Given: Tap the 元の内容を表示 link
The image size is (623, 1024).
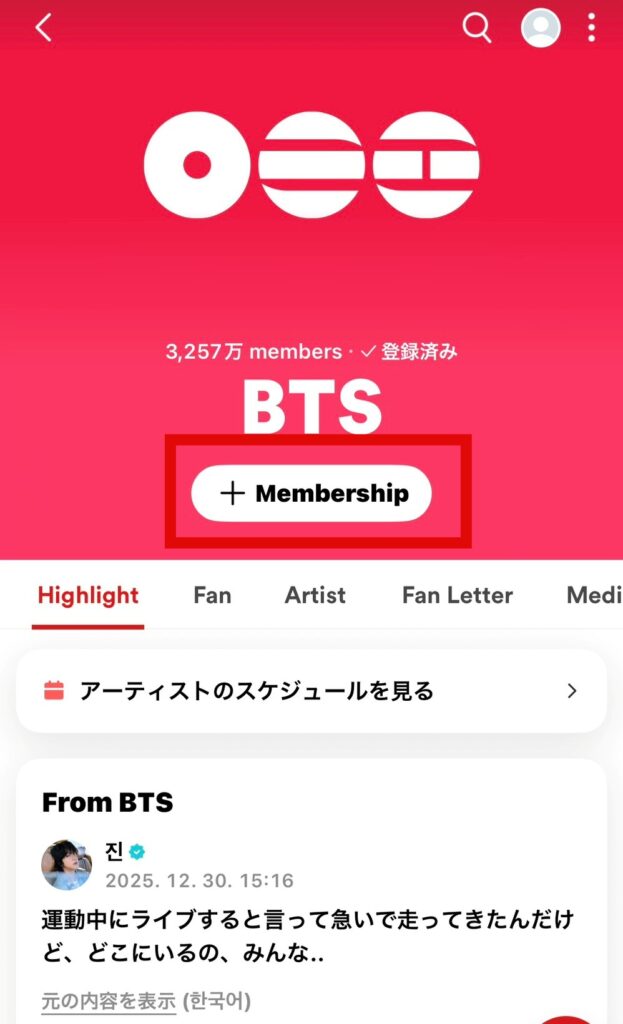Looking at the screenshot, I should tap(108, 1000).
